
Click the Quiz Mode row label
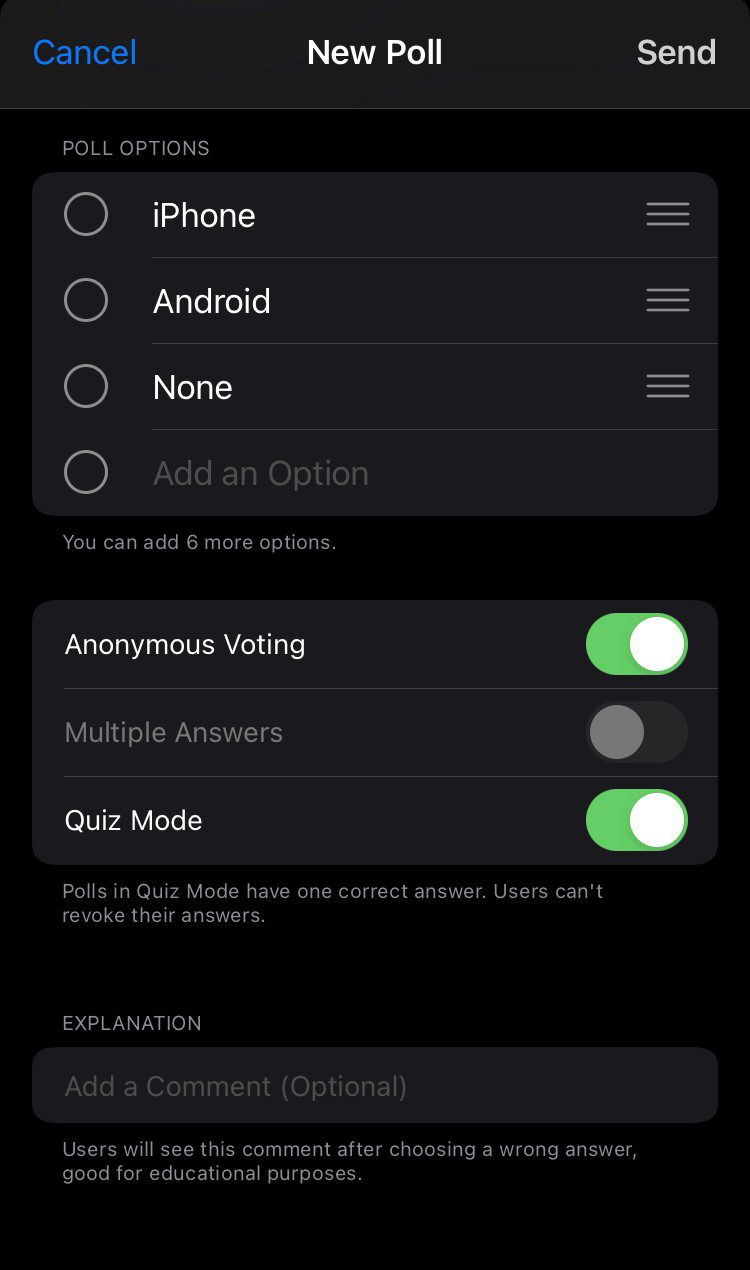(134, 820)
